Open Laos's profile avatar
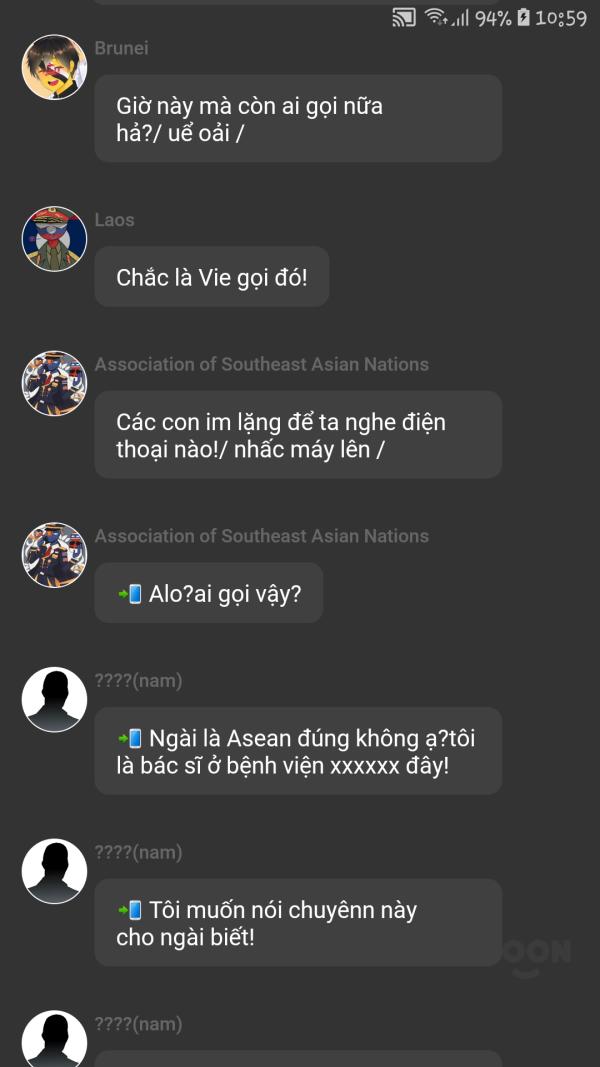This screenshot has height=1067, width=600. tap(54, 239)
